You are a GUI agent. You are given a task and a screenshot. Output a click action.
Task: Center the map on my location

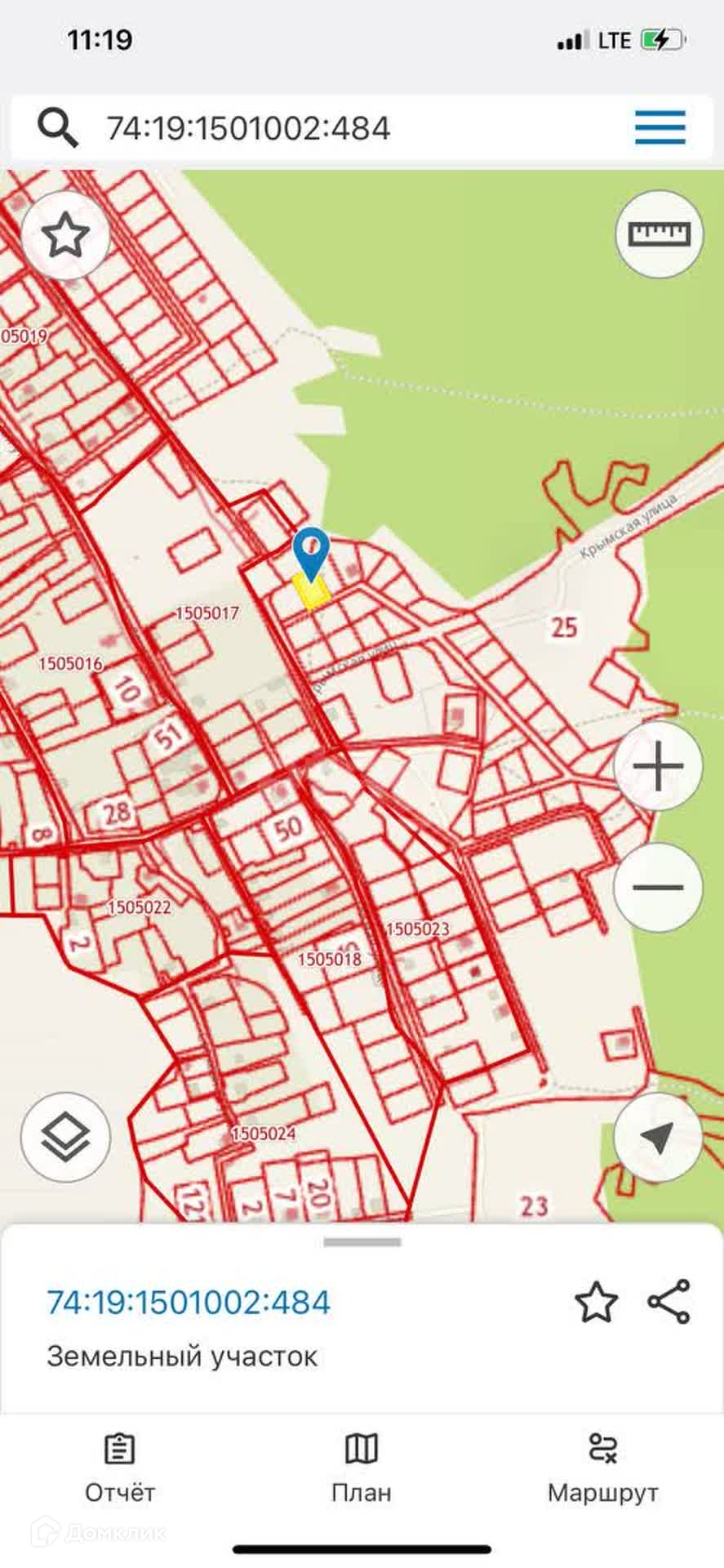[658, 1138]
